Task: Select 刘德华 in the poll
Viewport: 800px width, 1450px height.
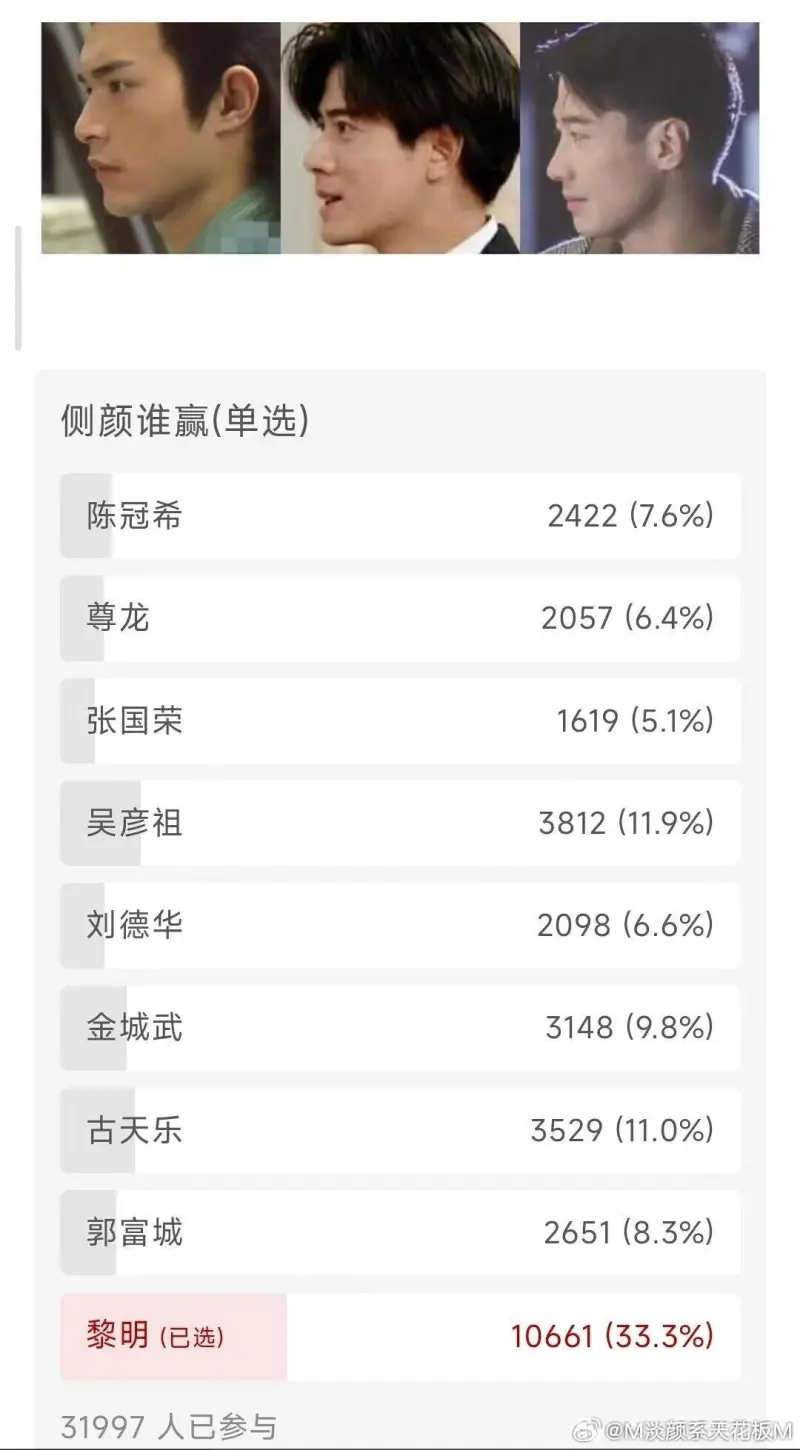Action: click(400, 925)
